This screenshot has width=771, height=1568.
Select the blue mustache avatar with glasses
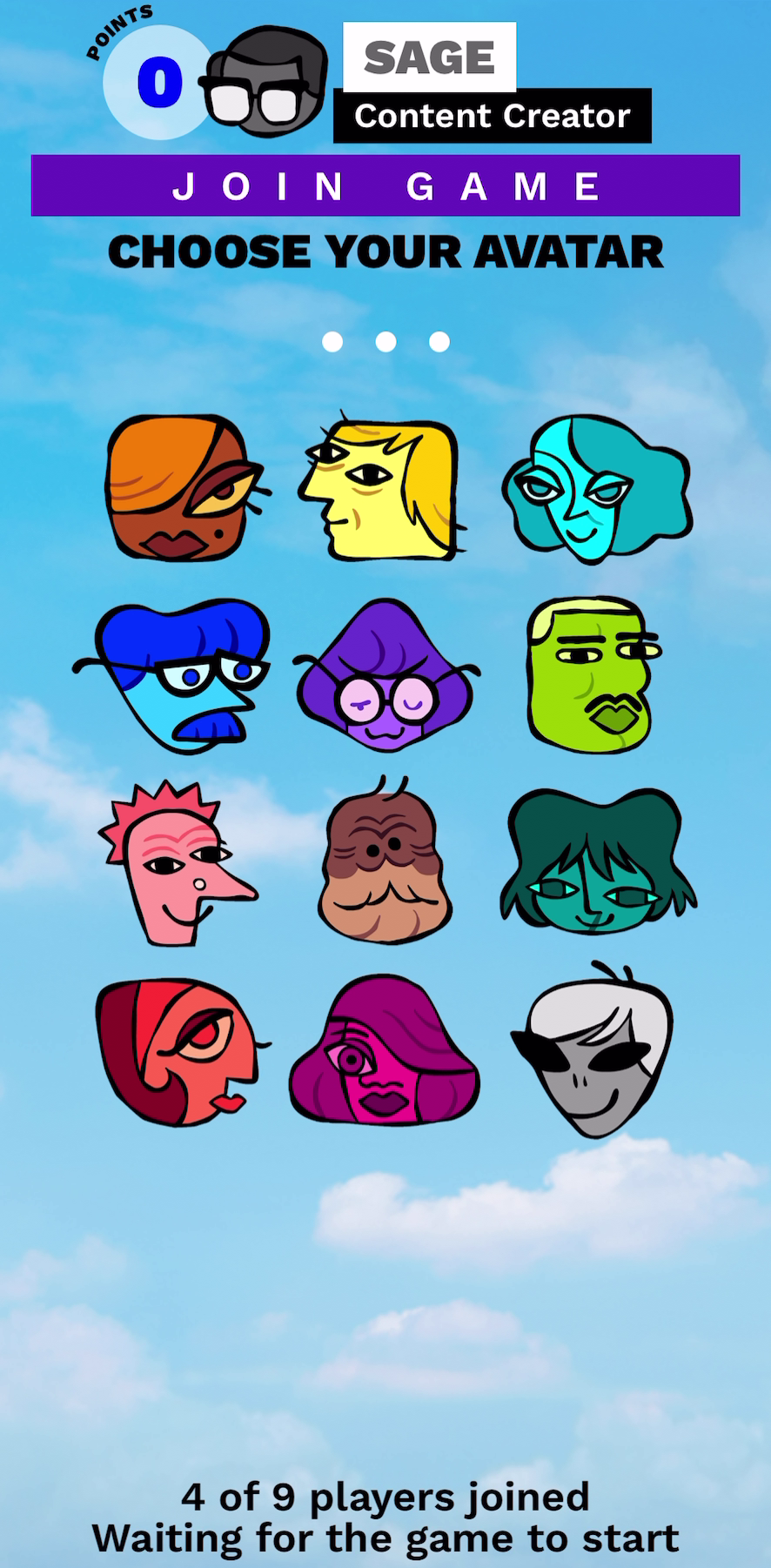pos(178,675)
